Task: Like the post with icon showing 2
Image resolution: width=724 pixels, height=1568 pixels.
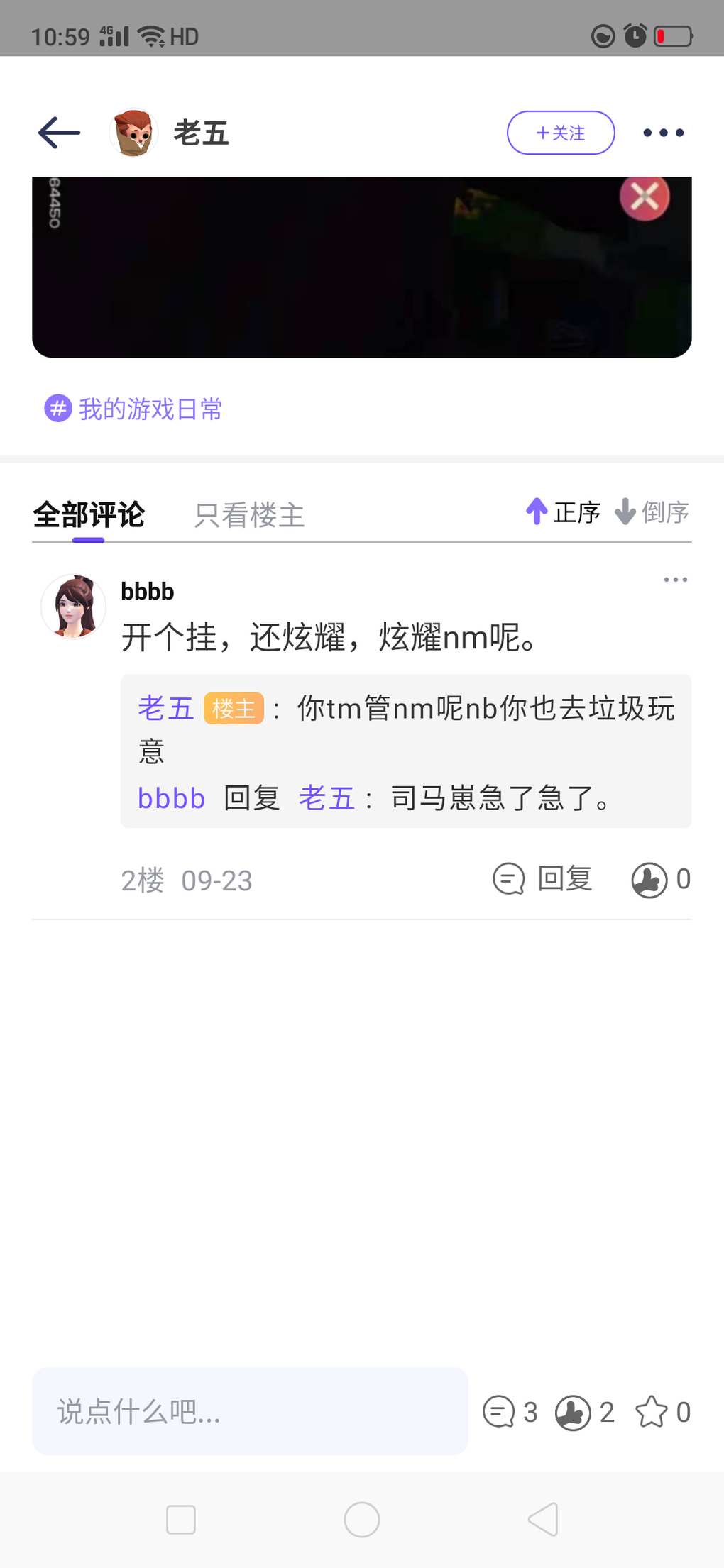Action: tap(585, 1412)
